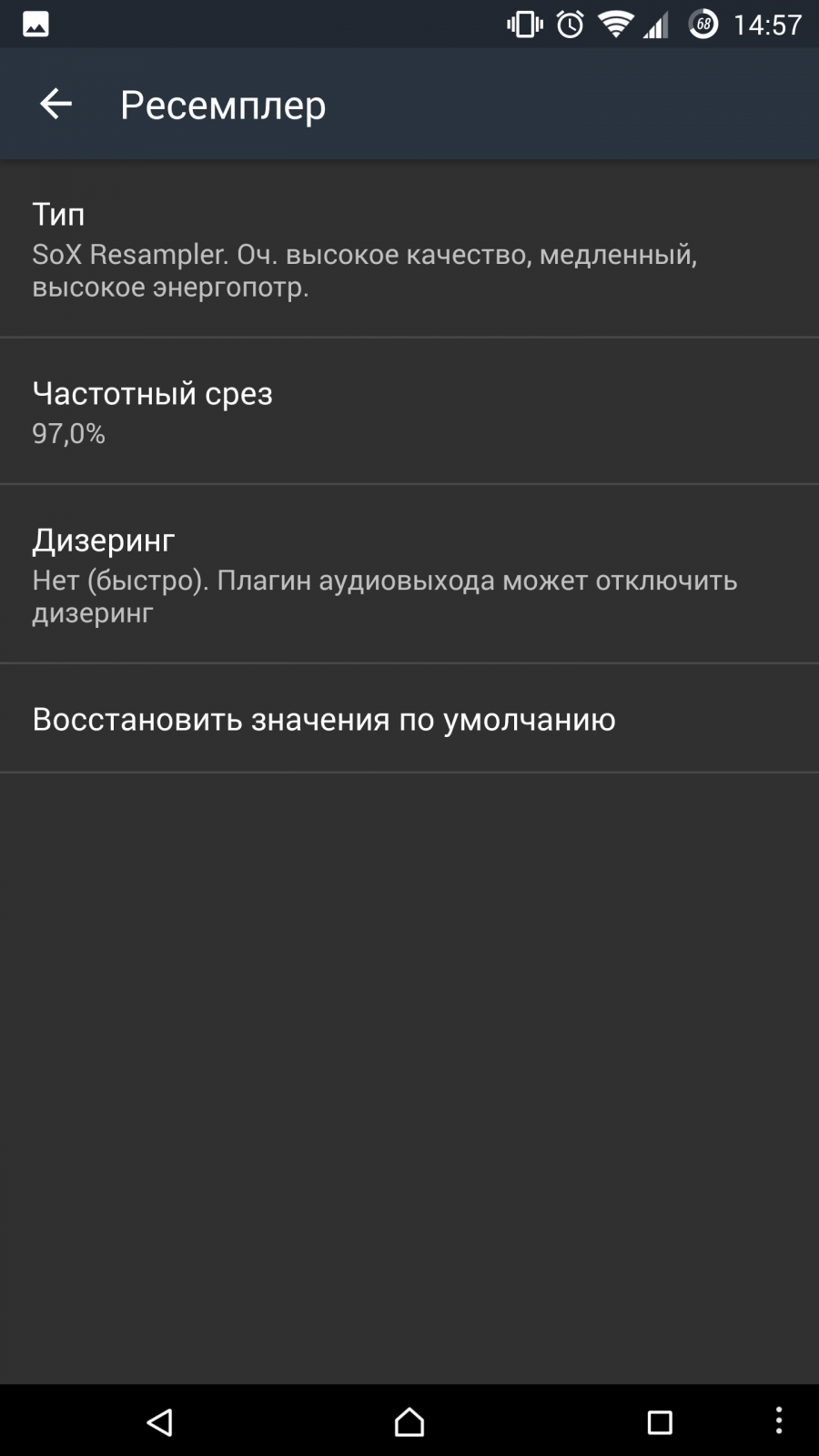The width and height of the screenshot is (819, 1456).
Task: Open the three-dot menu in the navigation bar
Action: [x=778, y=1421]
